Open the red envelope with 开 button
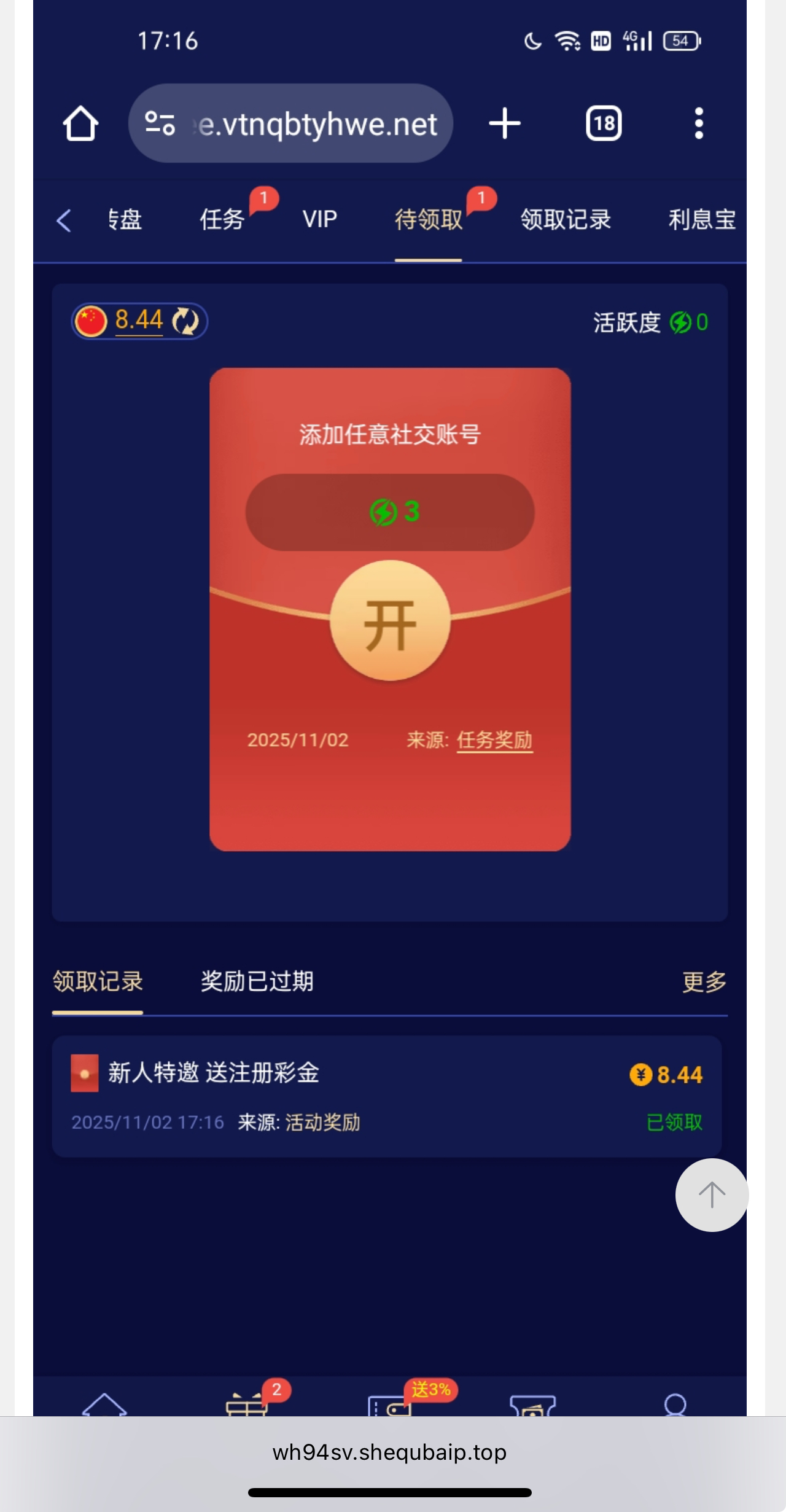Screen dimensions: 786x1512 tap(390, 621)
